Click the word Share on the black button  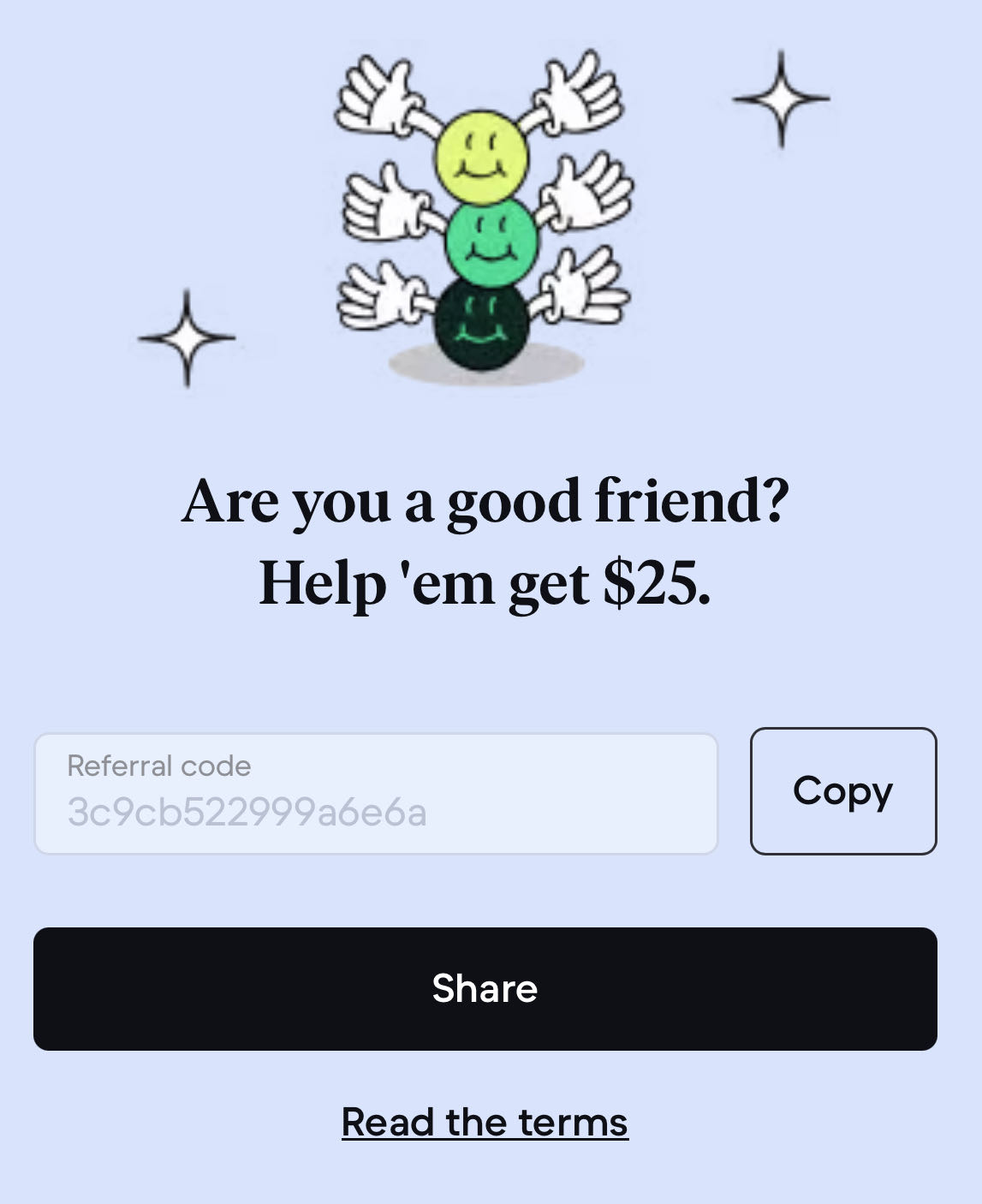pyautogui.click(x=485, y=988)
